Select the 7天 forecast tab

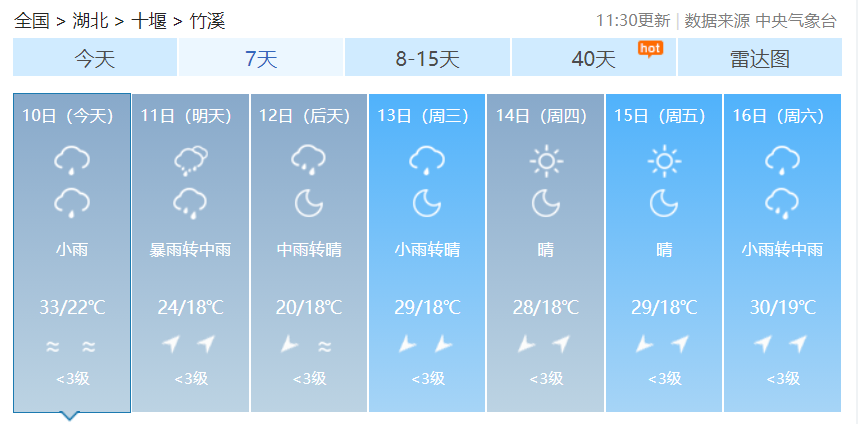[x=261, y=59]
